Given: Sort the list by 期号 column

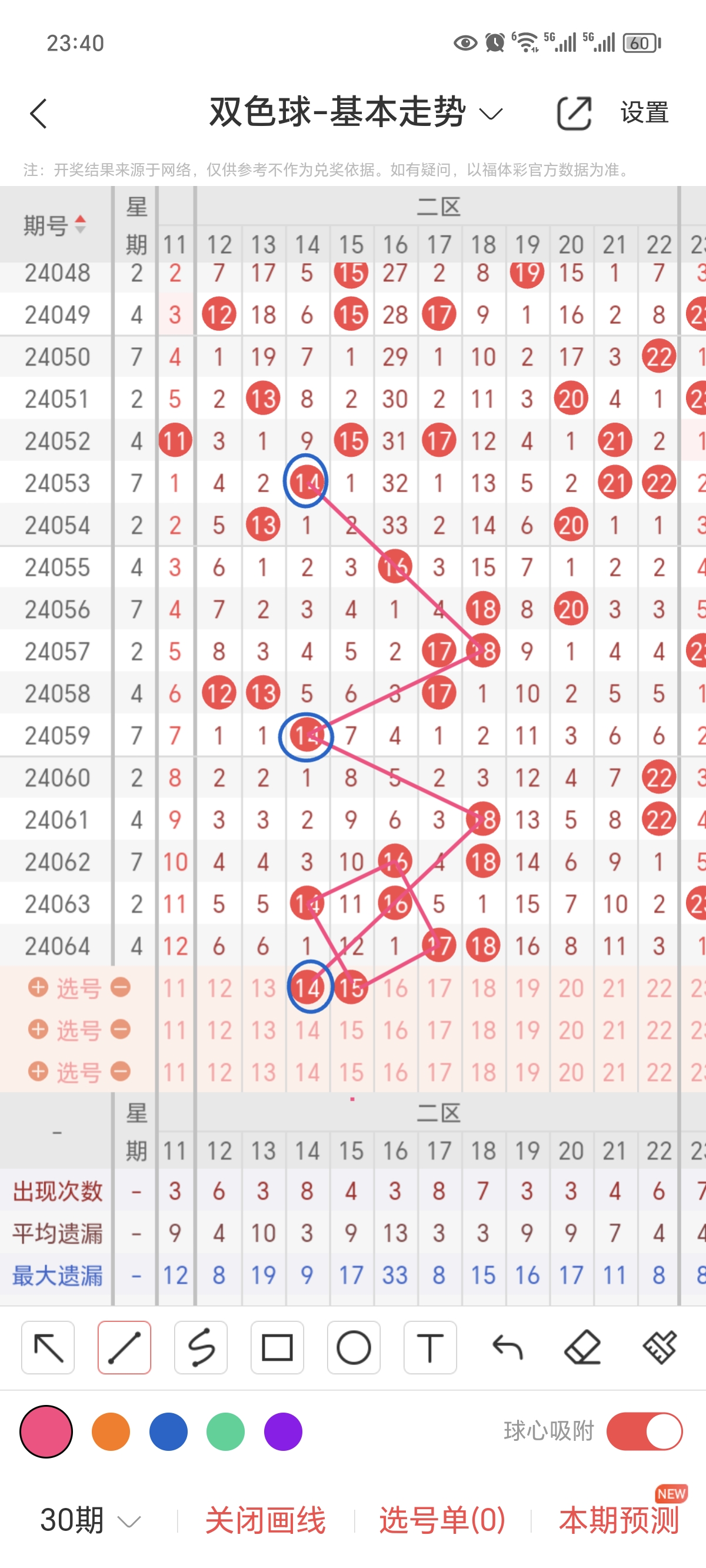Looking at the screenshot, I should [55, 225].
